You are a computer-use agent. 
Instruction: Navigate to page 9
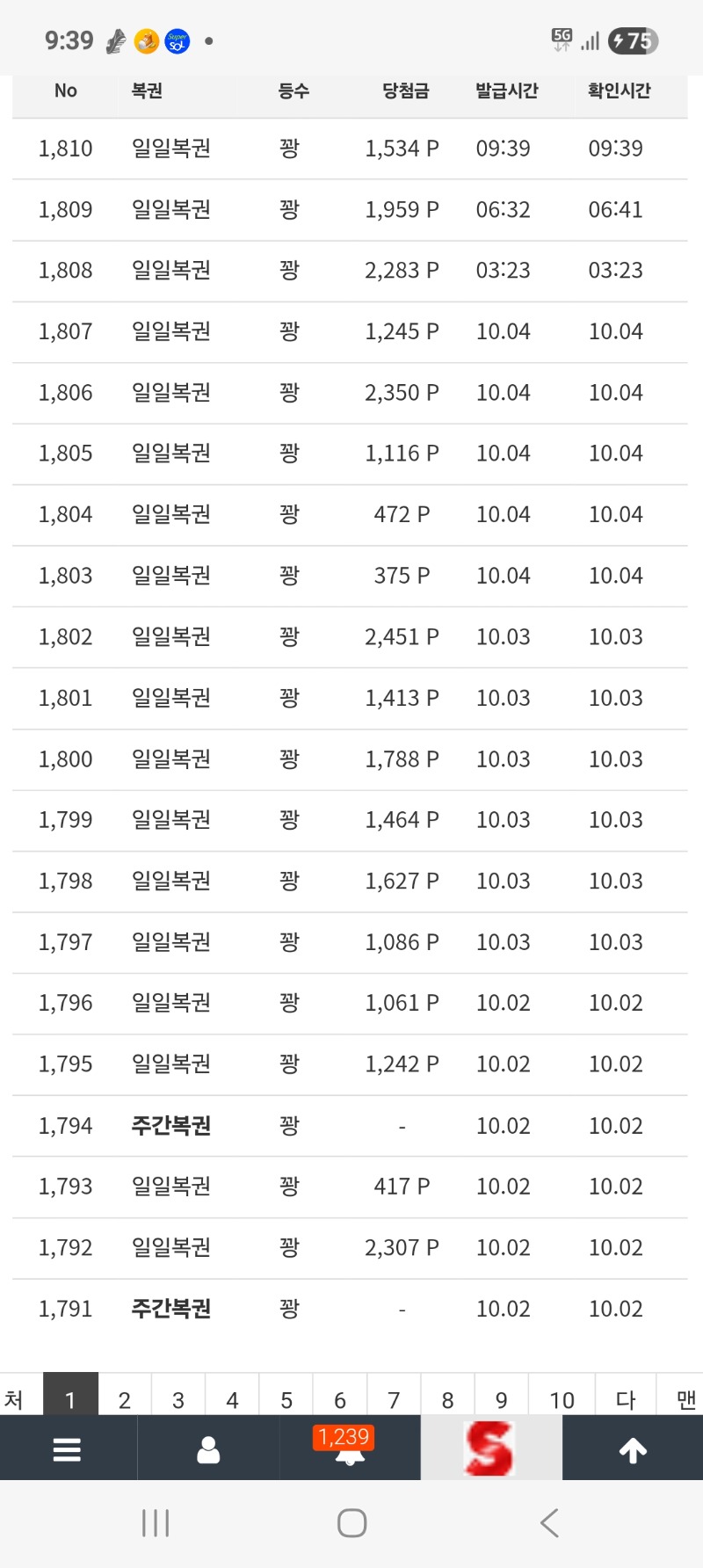(501, 1397)
